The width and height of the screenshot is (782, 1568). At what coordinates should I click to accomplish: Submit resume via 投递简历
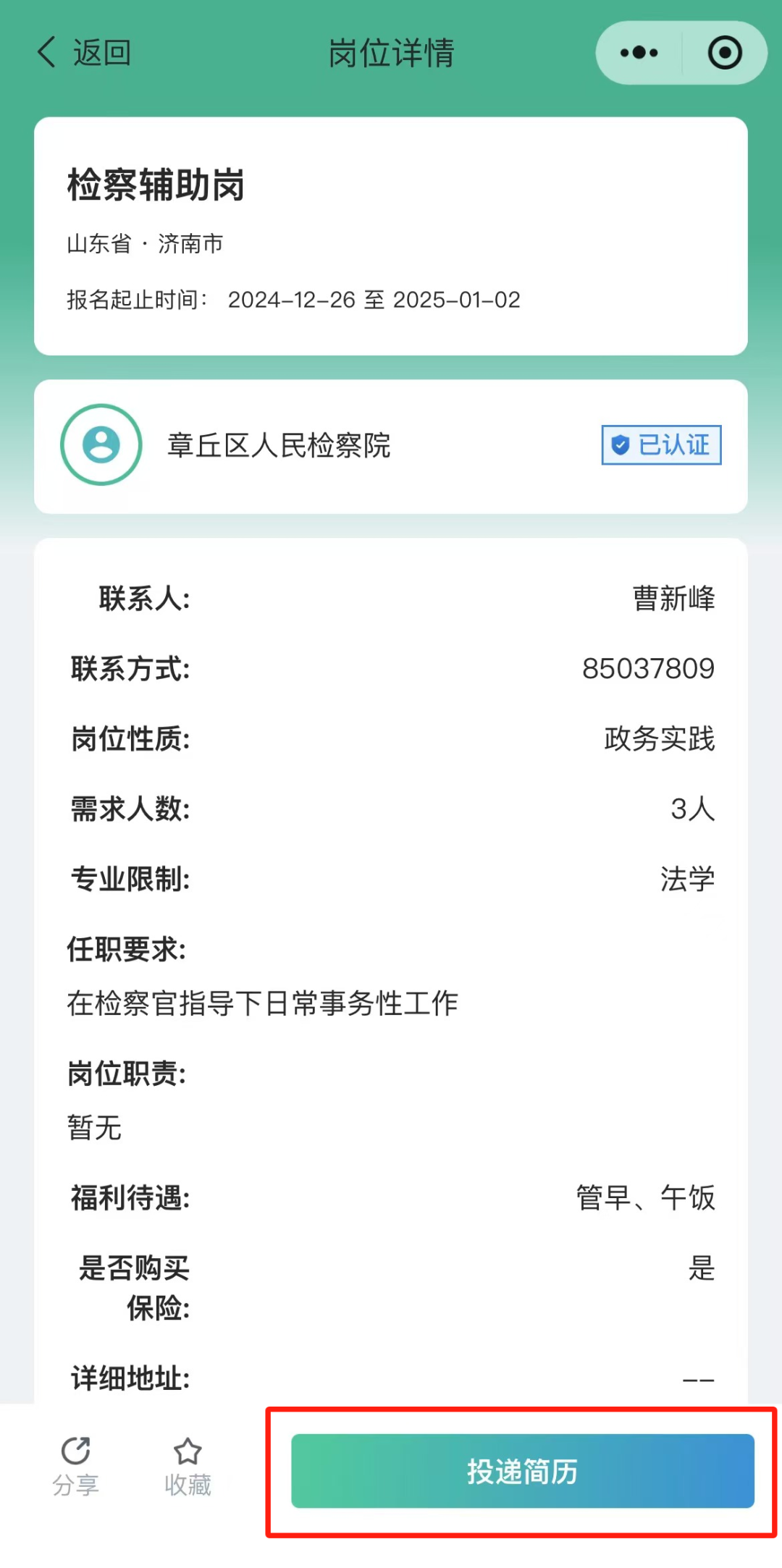[x=522, y=1471]
